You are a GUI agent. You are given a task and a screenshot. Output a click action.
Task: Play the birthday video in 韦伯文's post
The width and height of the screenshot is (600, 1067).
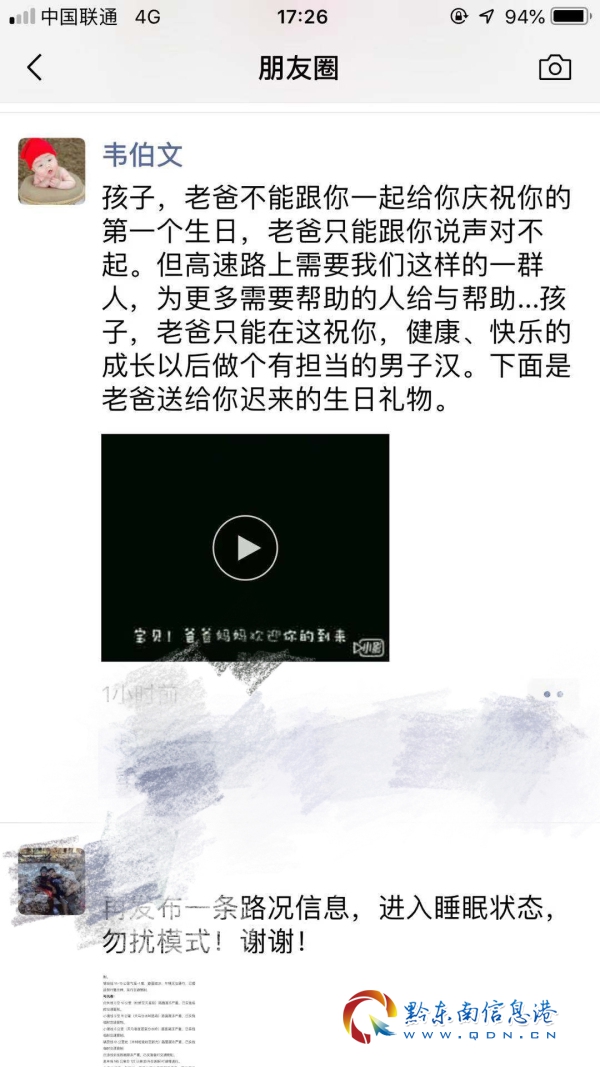point(245,547)
